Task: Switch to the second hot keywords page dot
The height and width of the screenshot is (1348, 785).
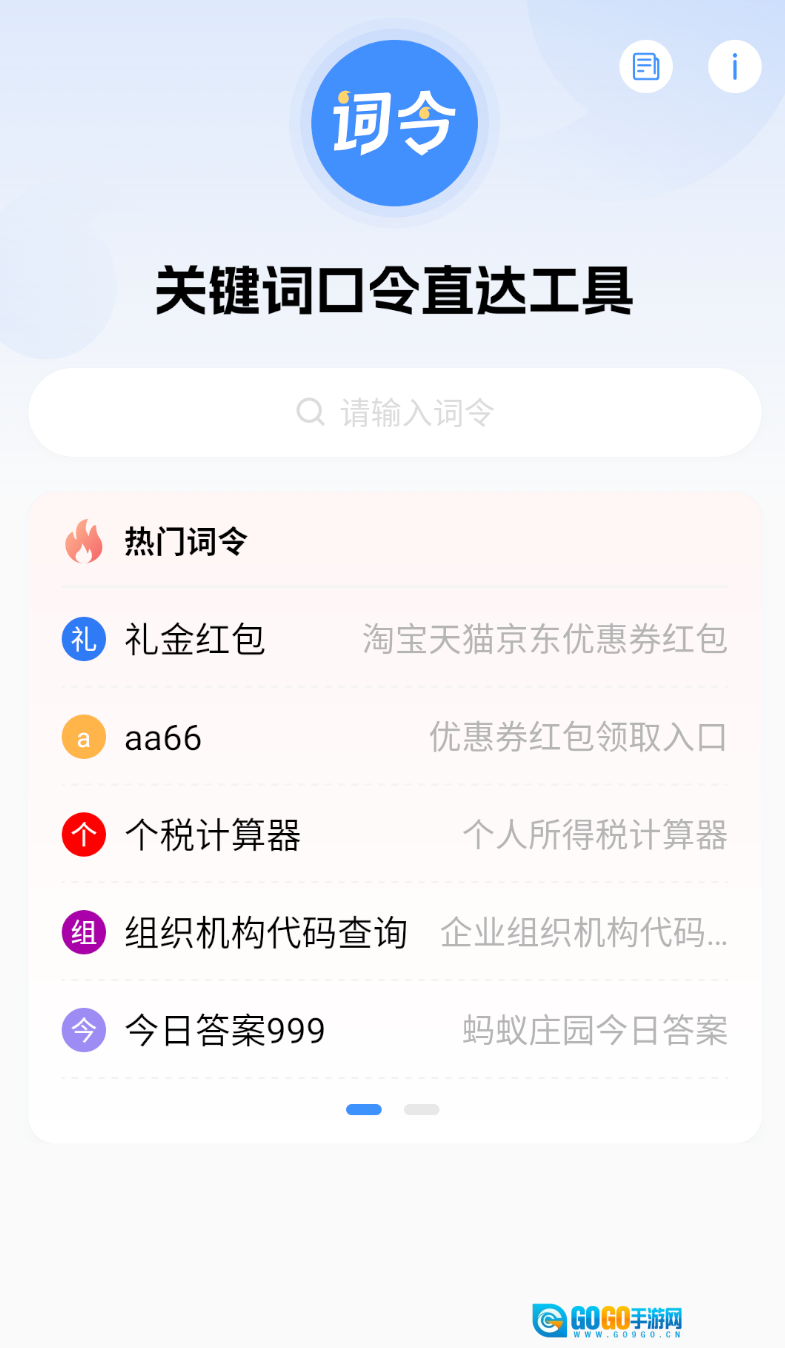Action: click(421, 1109)
